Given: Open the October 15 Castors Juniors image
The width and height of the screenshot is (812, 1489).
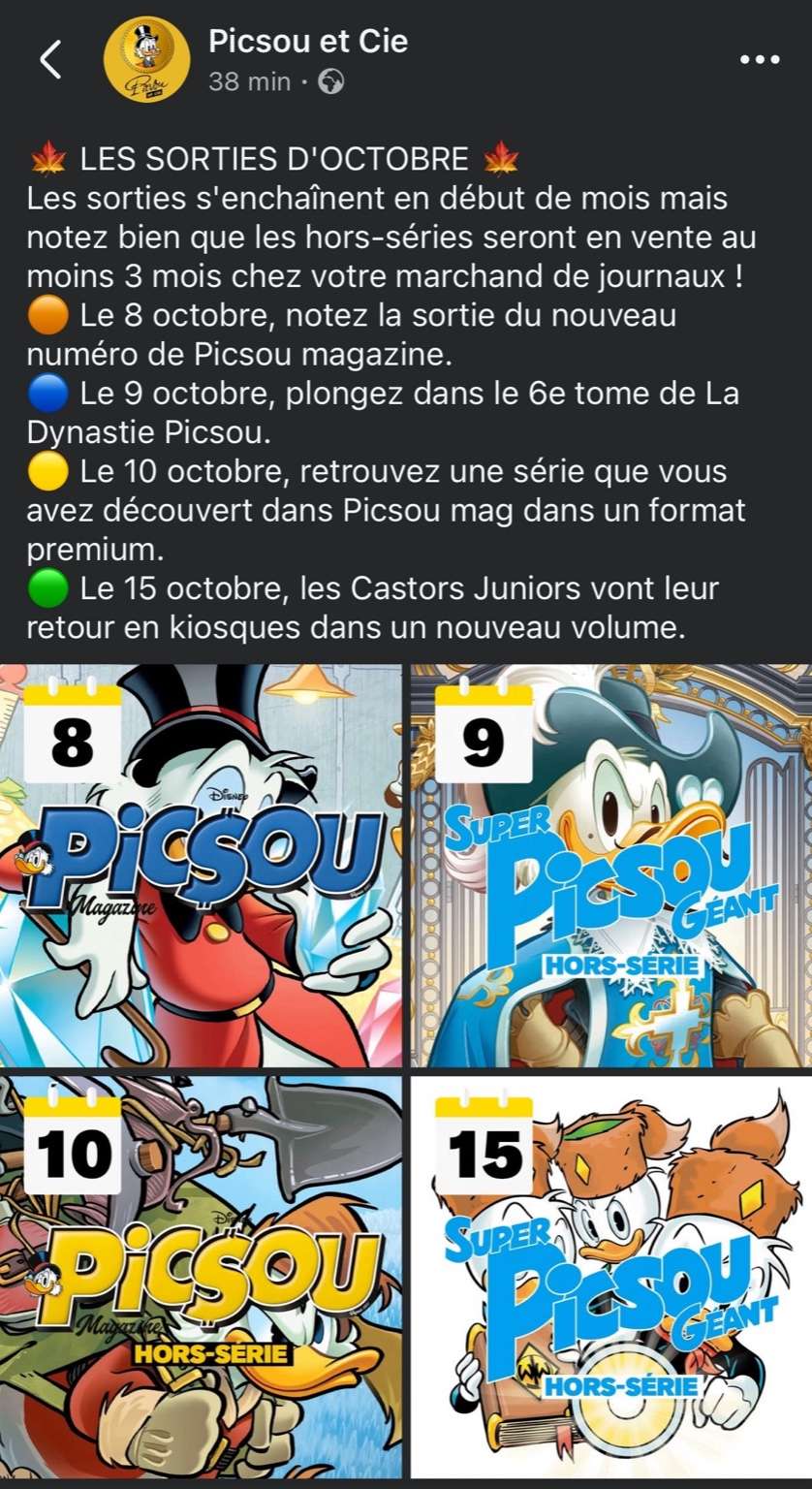Looking at the screenshot, I should pyautogui.click(x=611, y=1276).
